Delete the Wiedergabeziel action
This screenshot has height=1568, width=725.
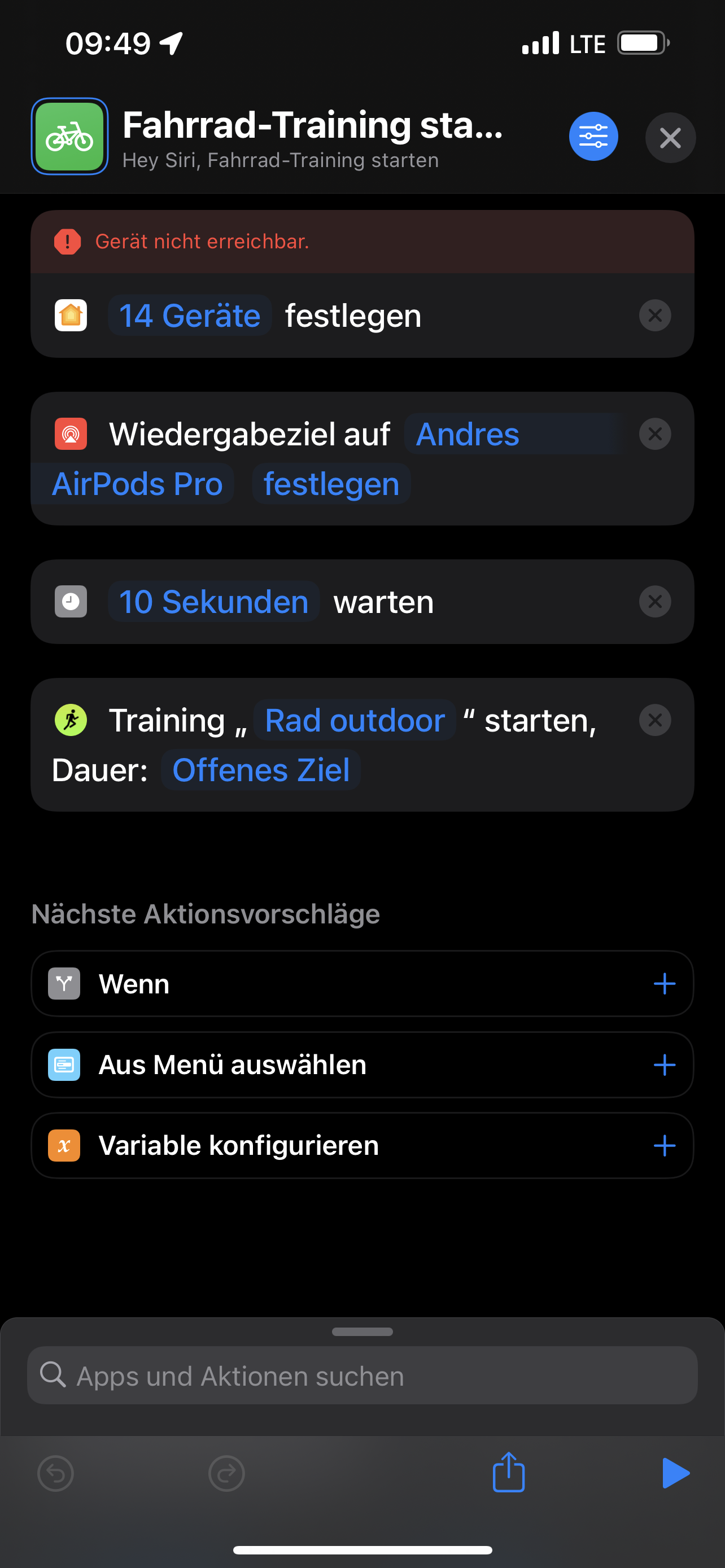[x=654, y=434]
